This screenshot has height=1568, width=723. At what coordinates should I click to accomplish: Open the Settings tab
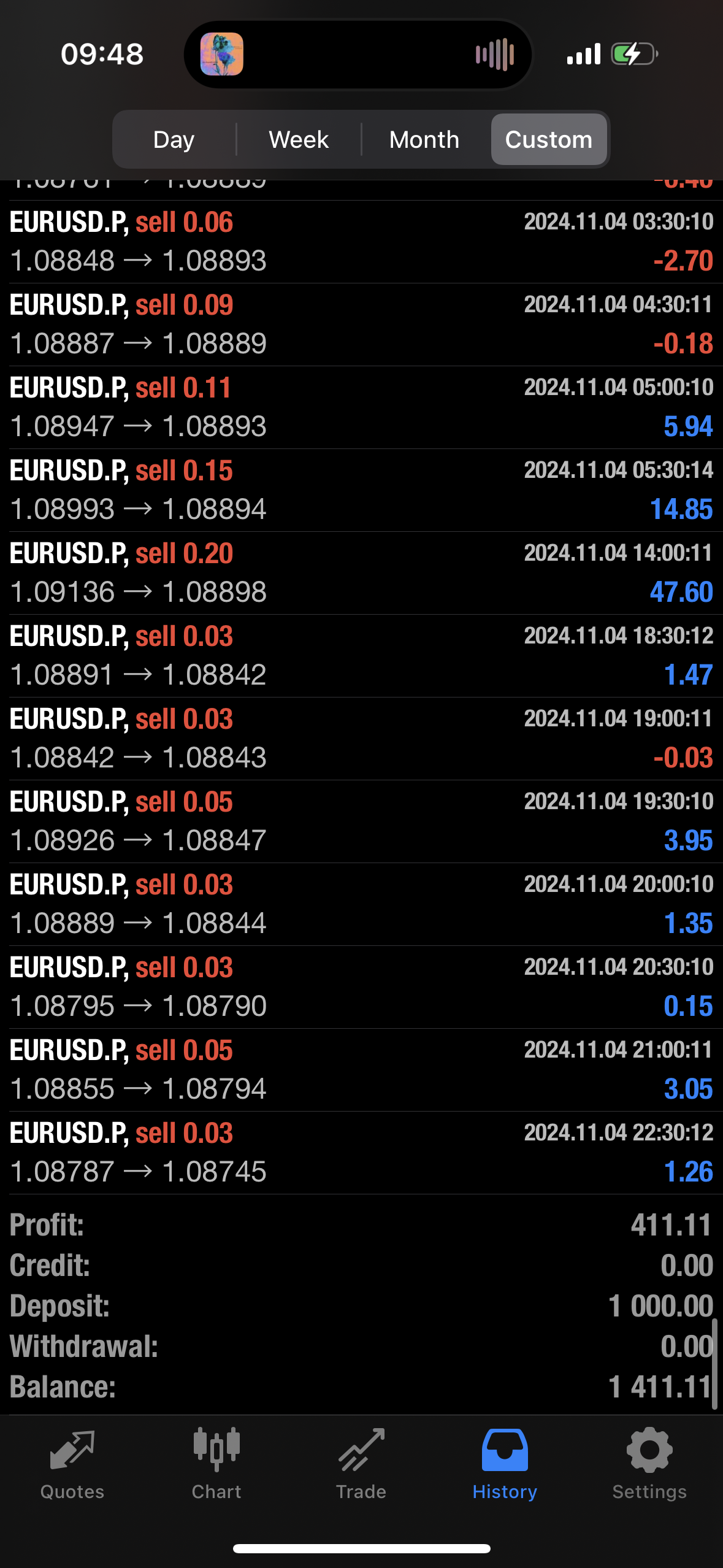[x=649, y=1464]
